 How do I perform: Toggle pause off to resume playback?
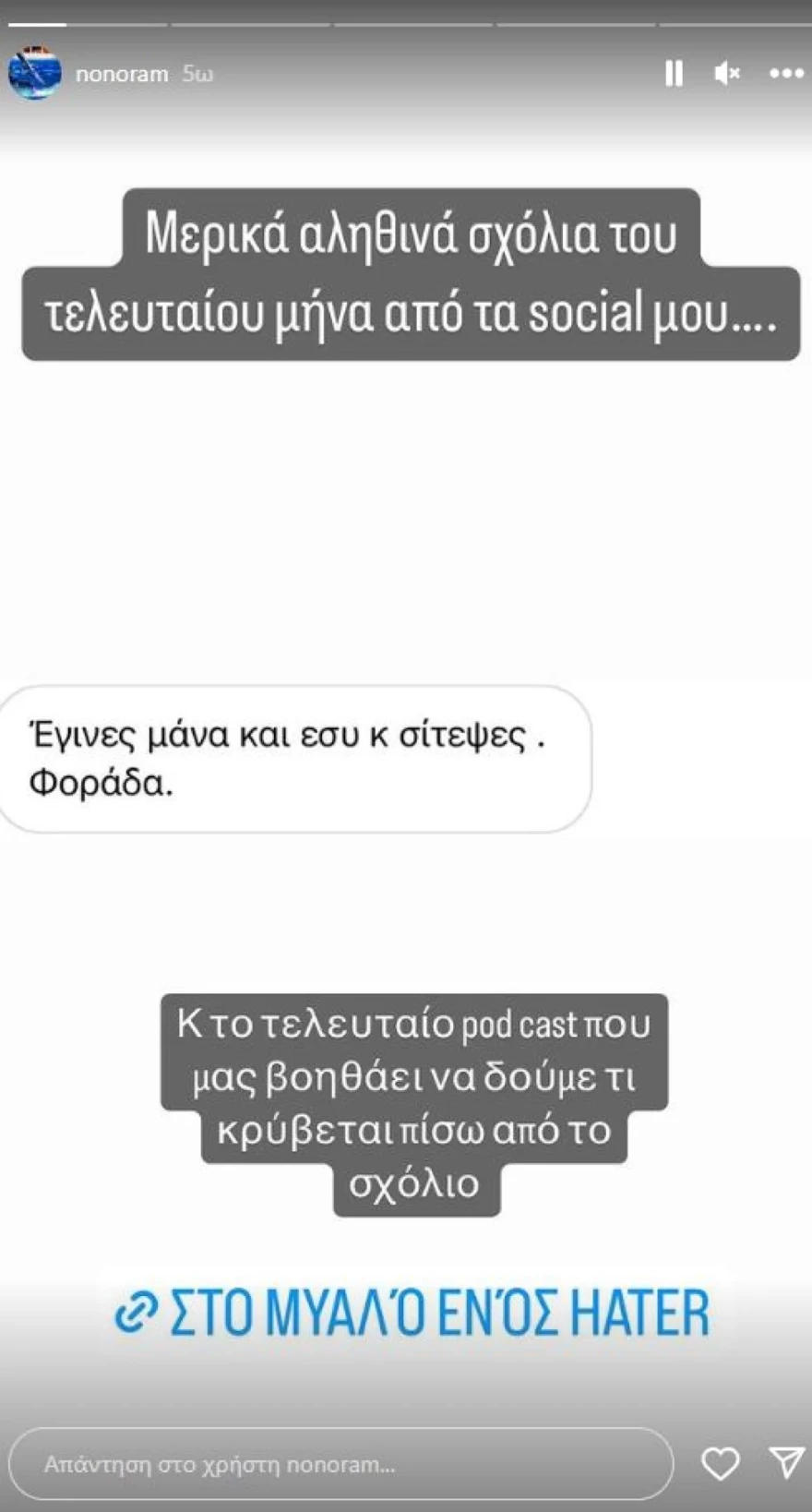675,73
